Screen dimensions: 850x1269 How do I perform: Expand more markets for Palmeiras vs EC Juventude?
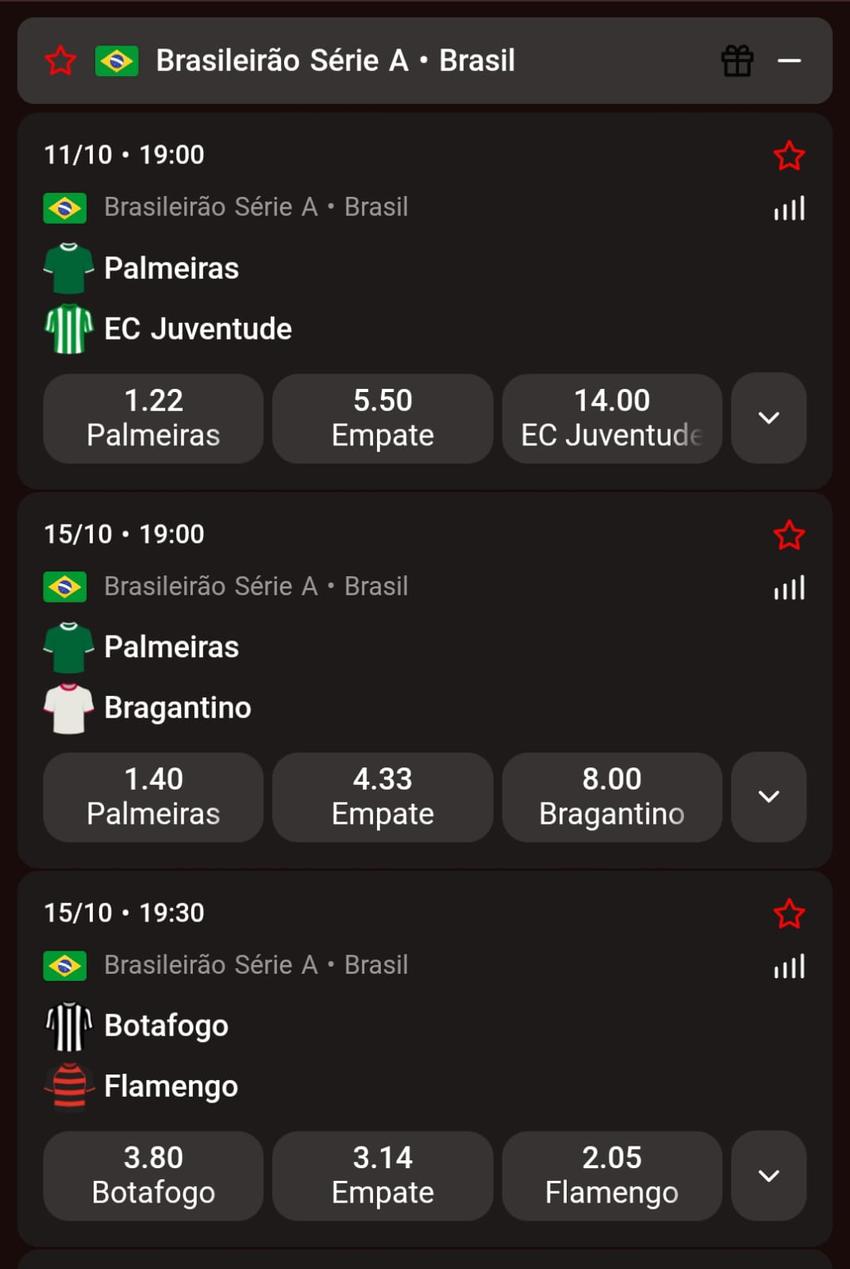pos(768,419)
